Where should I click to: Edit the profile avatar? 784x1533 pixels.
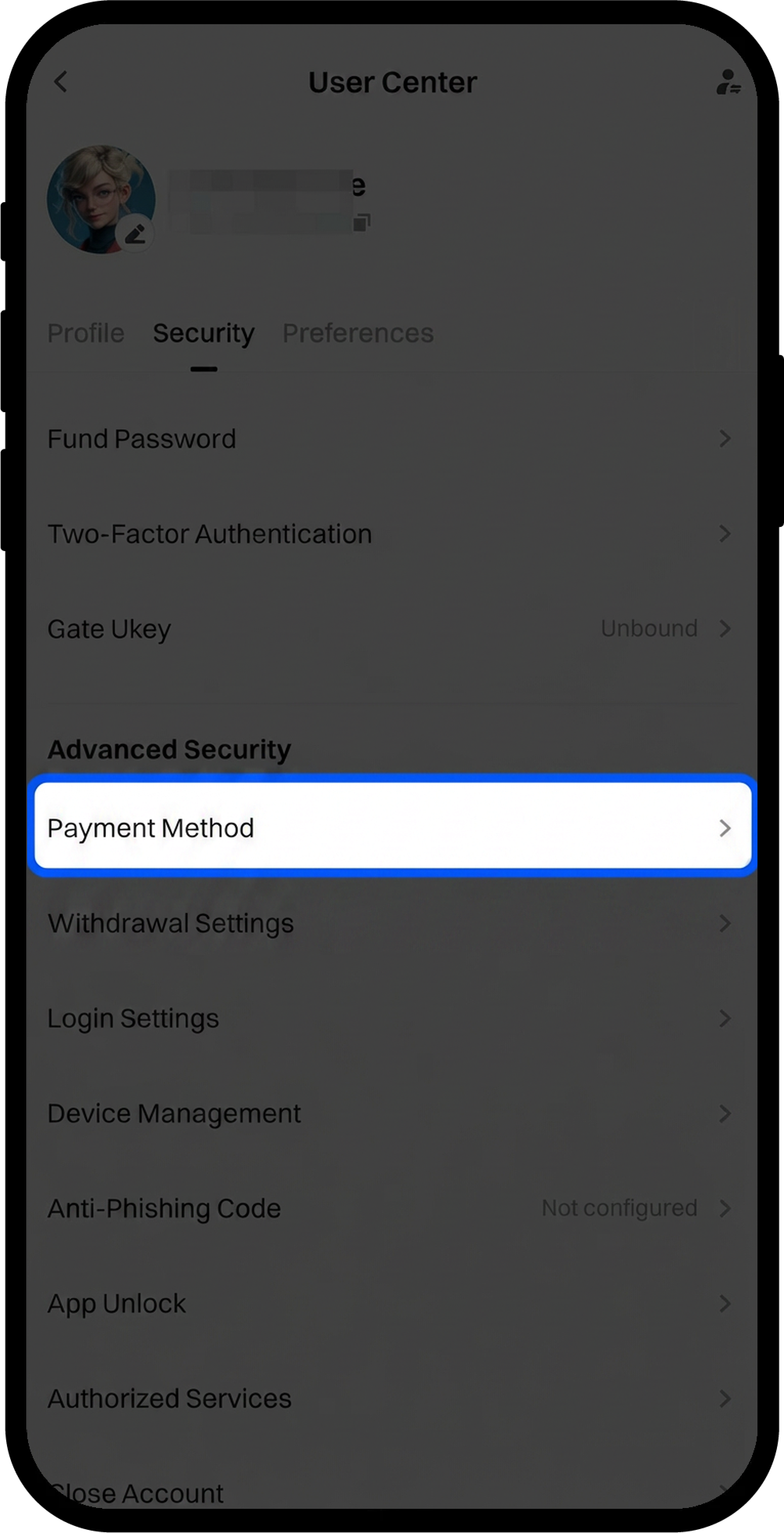coord(136,234)
